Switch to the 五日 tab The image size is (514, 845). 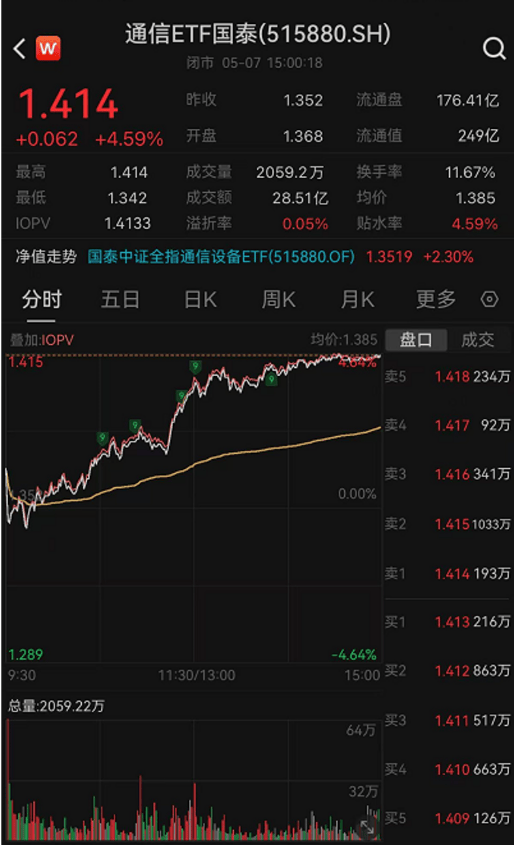(120, 299)
